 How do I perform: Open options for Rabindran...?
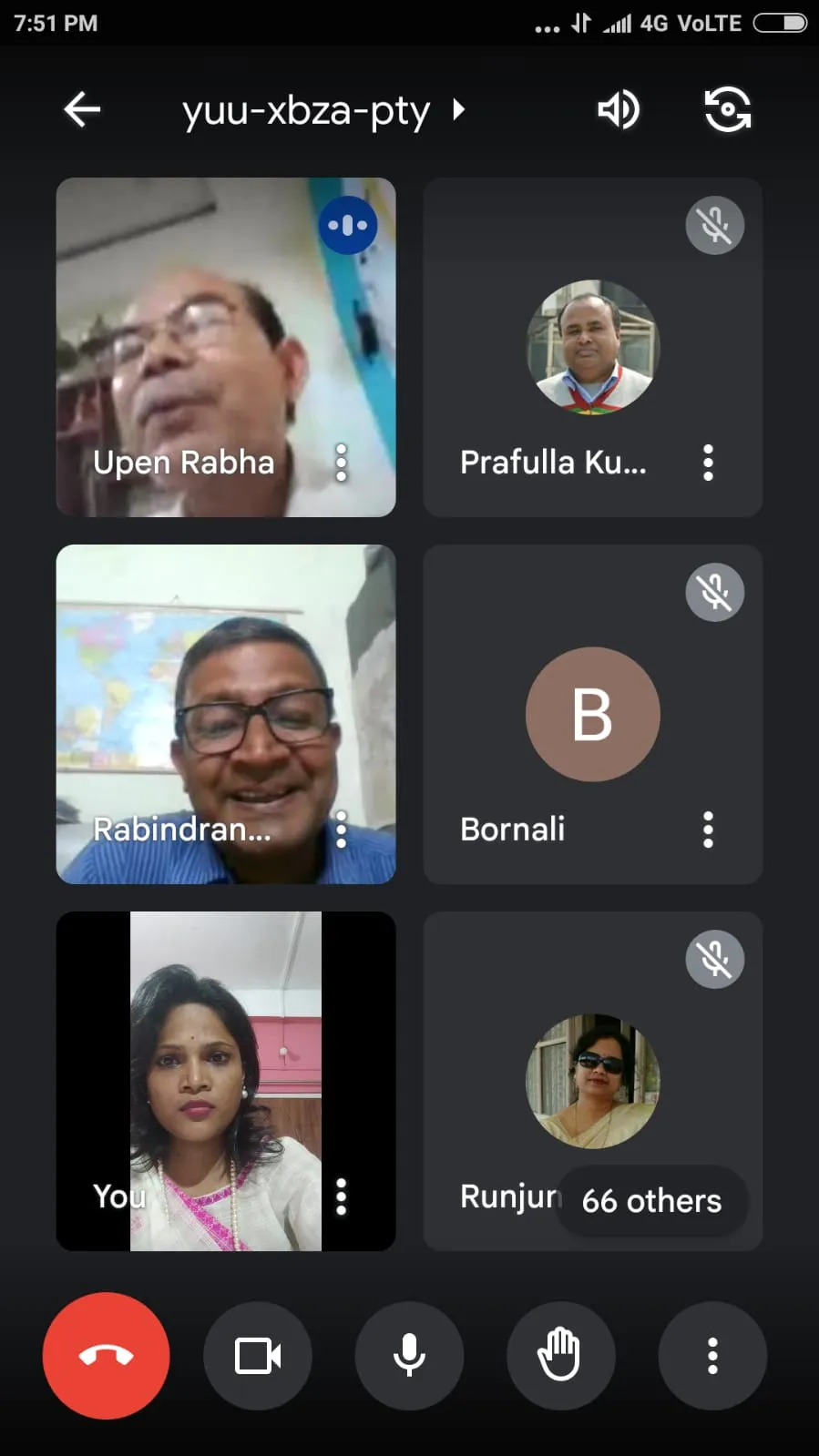click(x=342, y=830)
